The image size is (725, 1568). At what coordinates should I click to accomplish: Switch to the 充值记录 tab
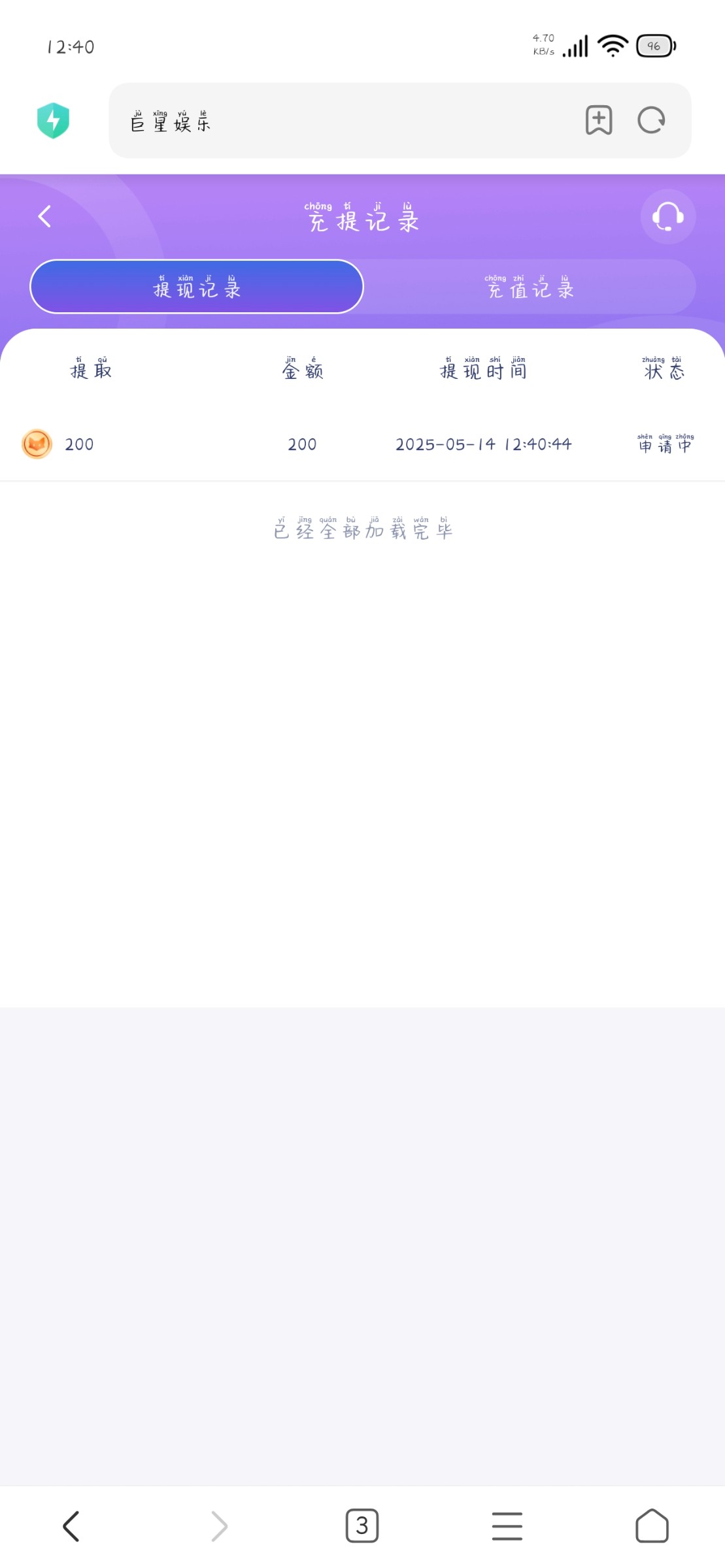tap(530, 287)
